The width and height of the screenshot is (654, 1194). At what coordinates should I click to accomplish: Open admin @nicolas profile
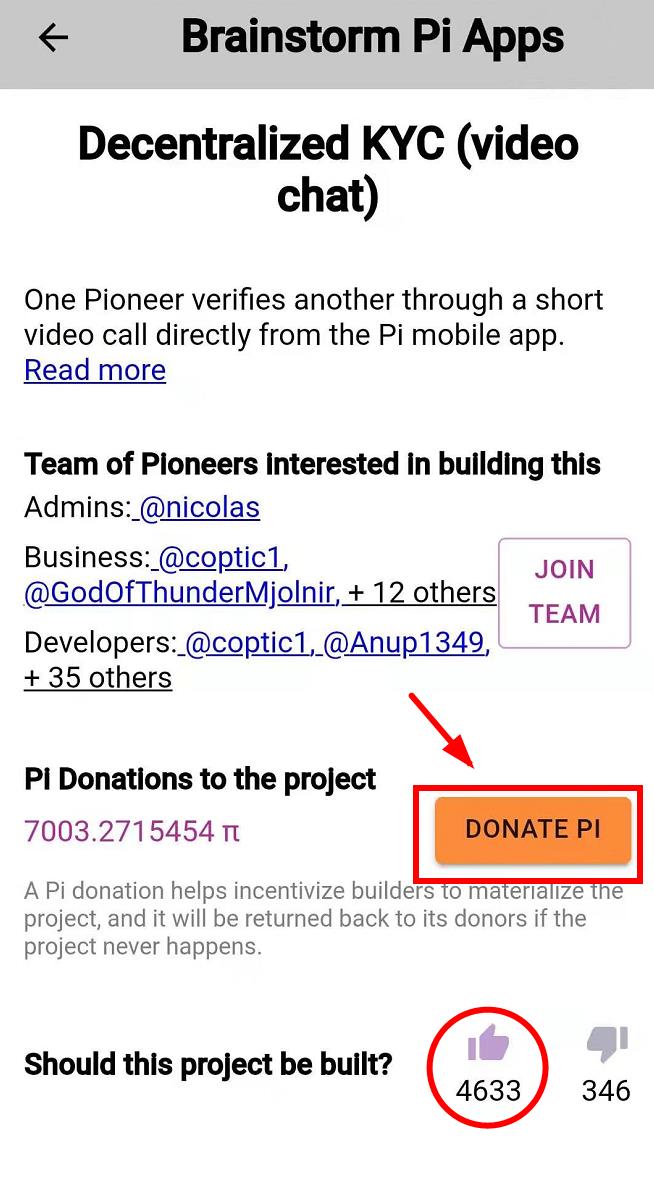tap(199, 507)
